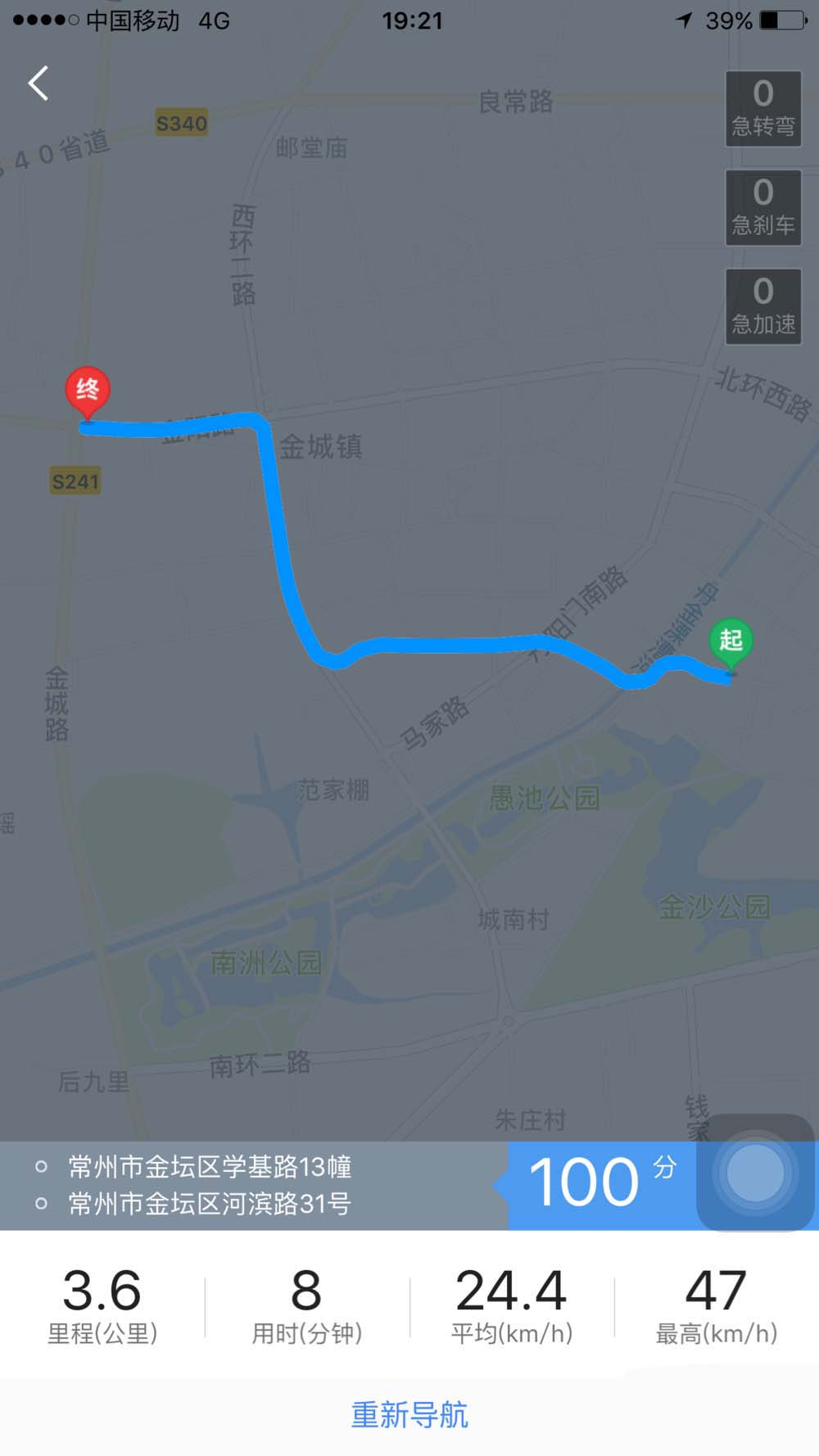Go back using the top-left arrow
This screenshot has height=1456, width=819.
coord(38,84)
